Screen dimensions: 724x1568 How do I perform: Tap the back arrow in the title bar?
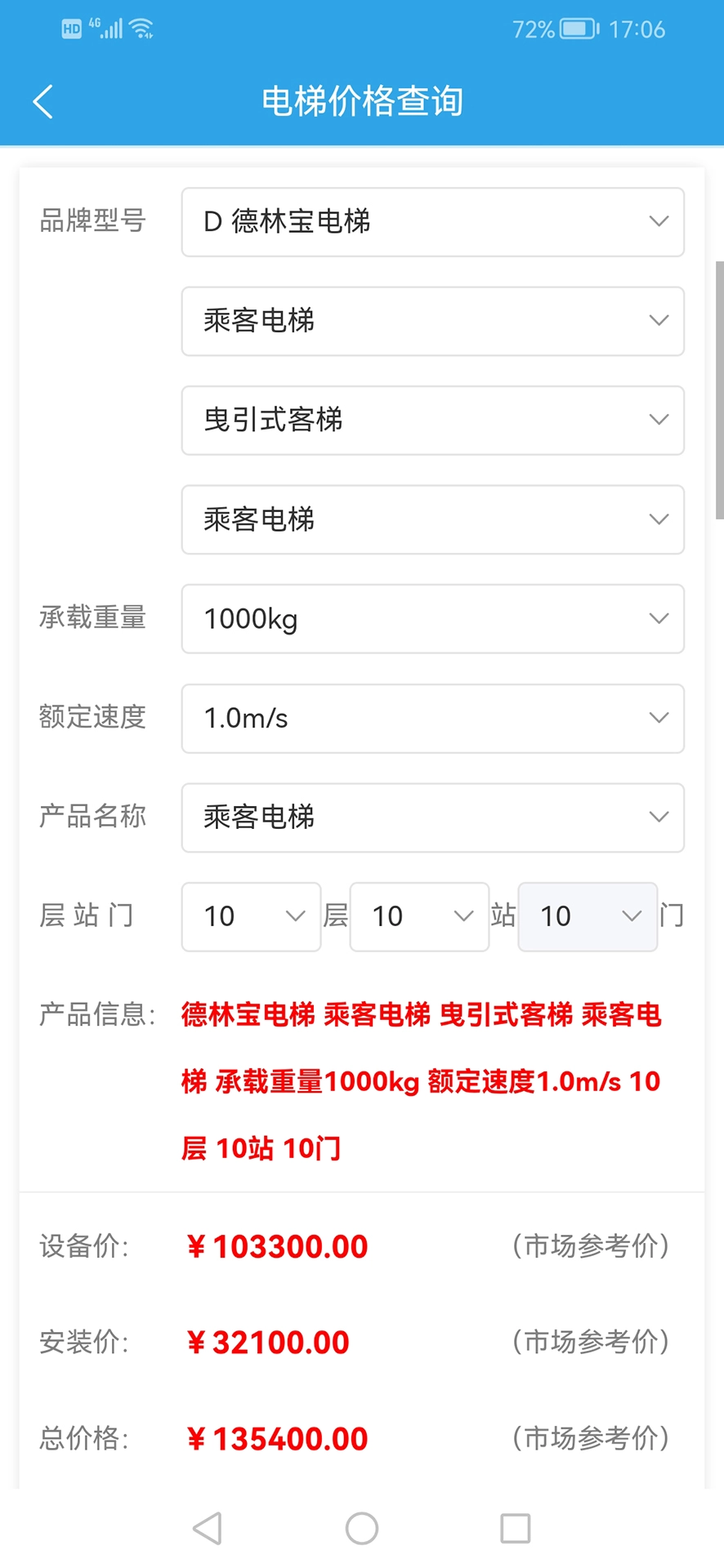42,101
